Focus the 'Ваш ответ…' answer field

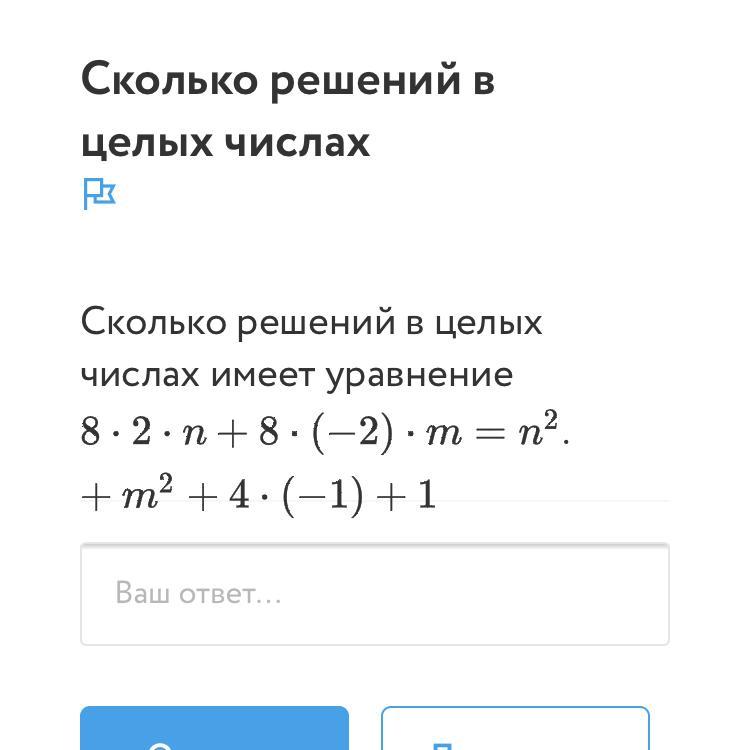pyautogui.click(x=374, y=594)
